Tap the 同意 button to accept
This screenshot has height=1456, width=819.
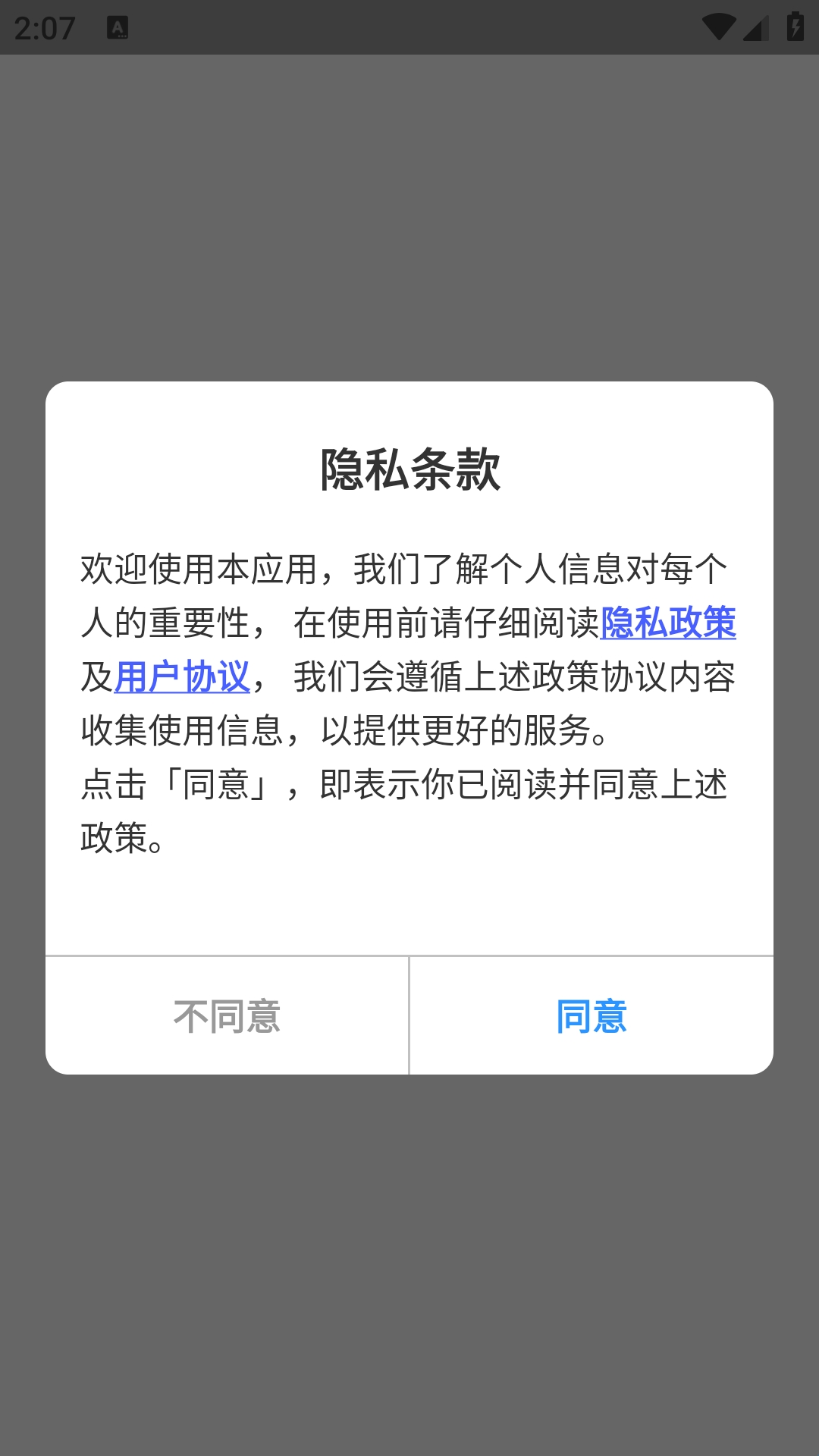591,1015
